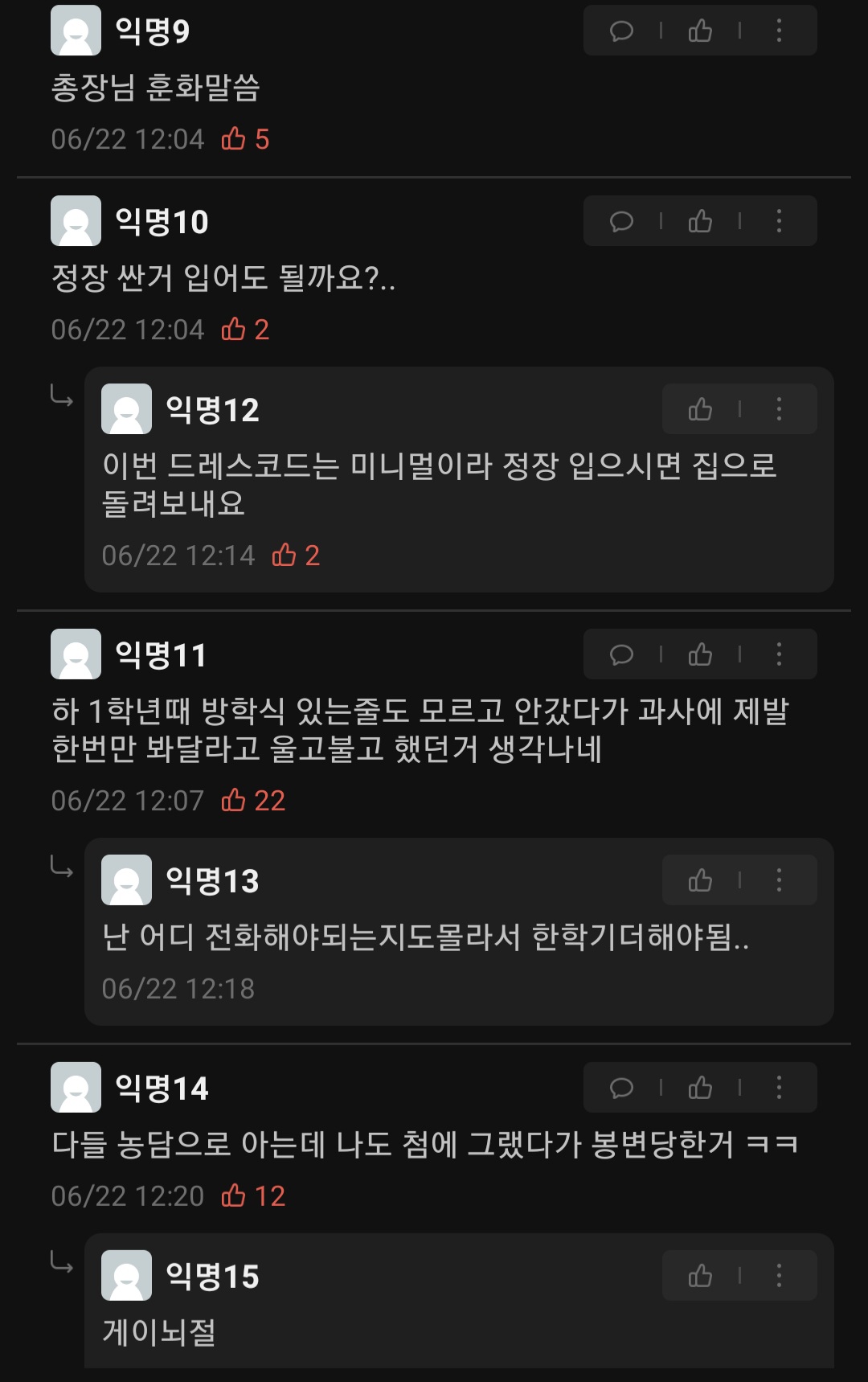This screenshot has height=1382, width=868.
Task: Open more options on 익명13's reply
Action: [778, 880]
